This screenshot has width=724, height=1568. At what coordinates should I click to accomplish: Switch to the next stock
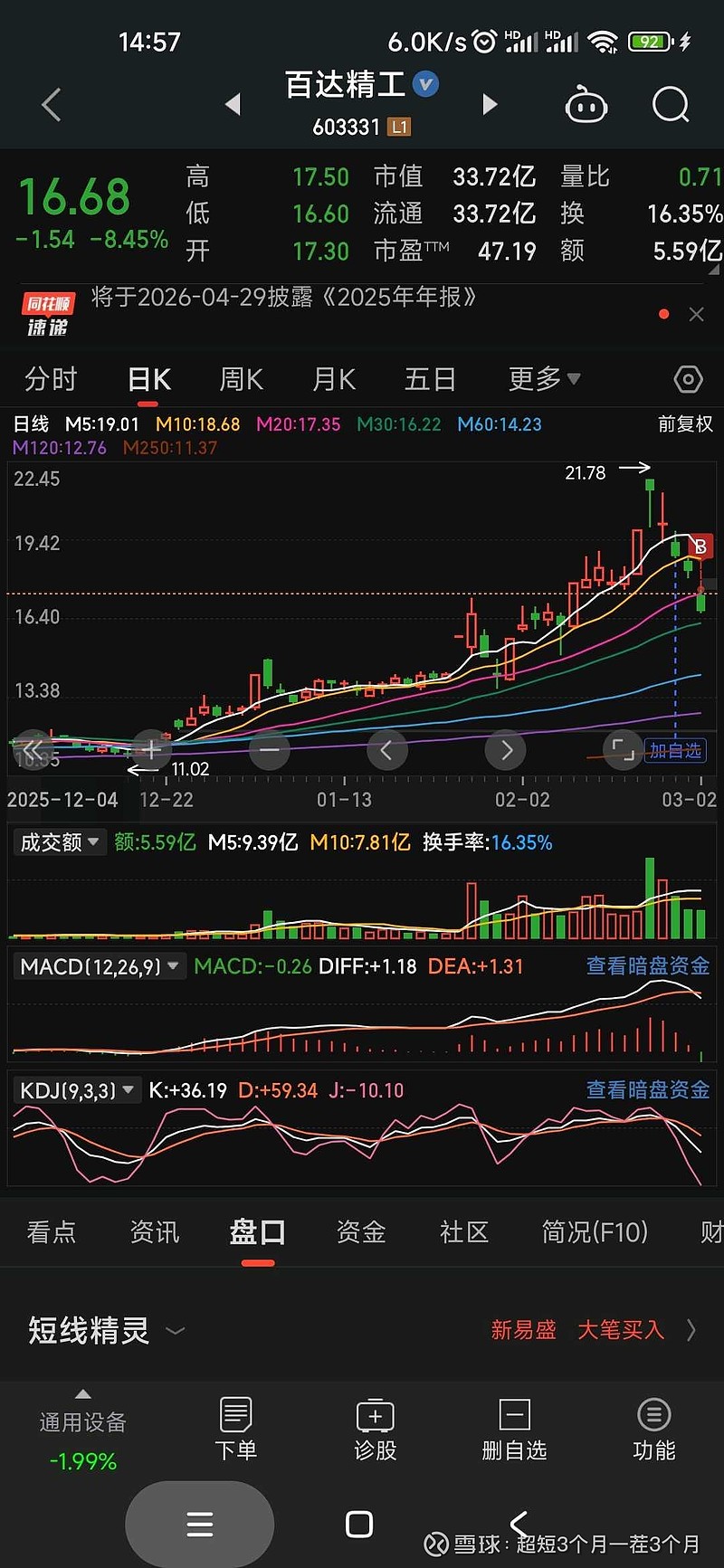click(490, 104)
